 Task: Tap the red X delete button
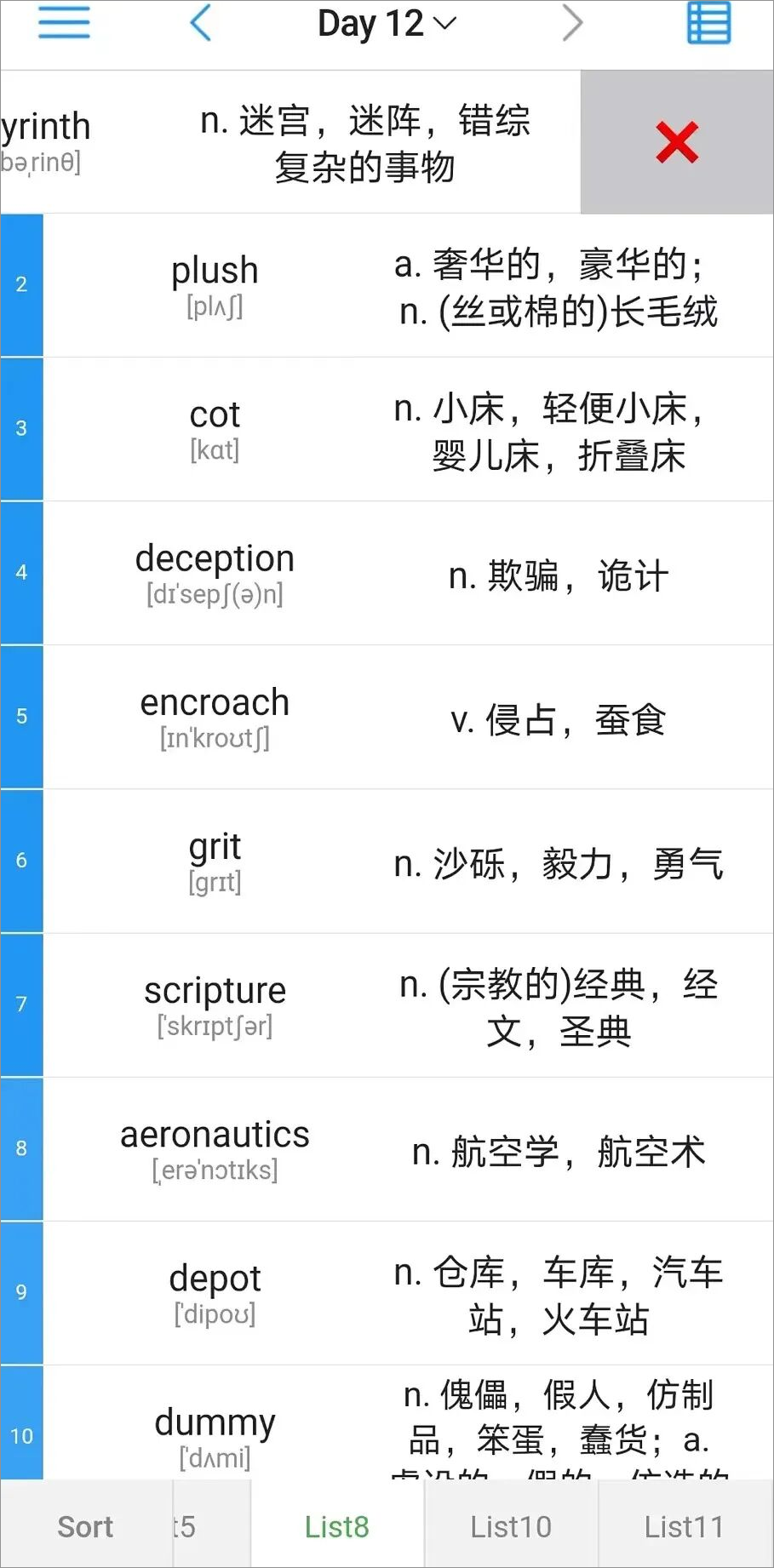[x=677, y=142]
